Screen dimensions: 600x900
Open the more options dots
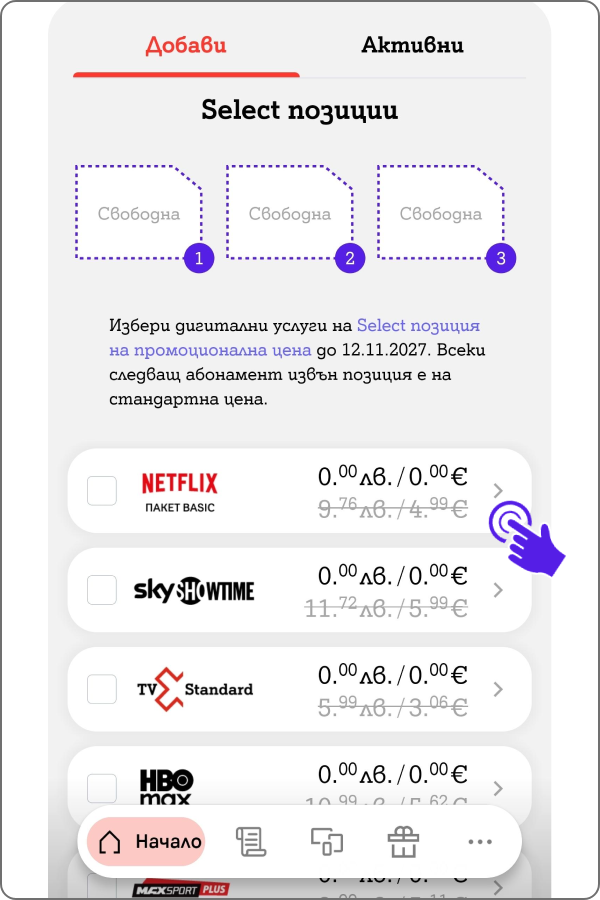[x=480, y=842]
